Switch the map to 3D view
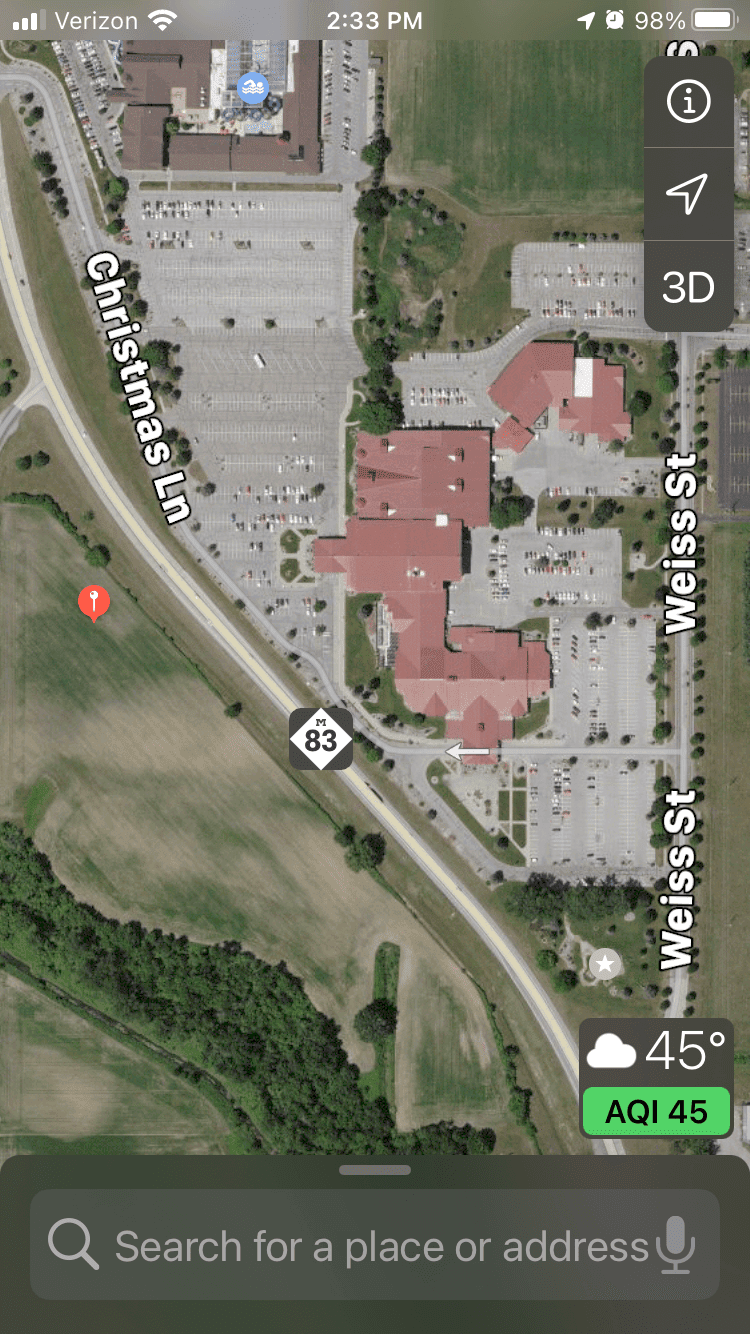The image size is (750, 1334). pos(688,287)
